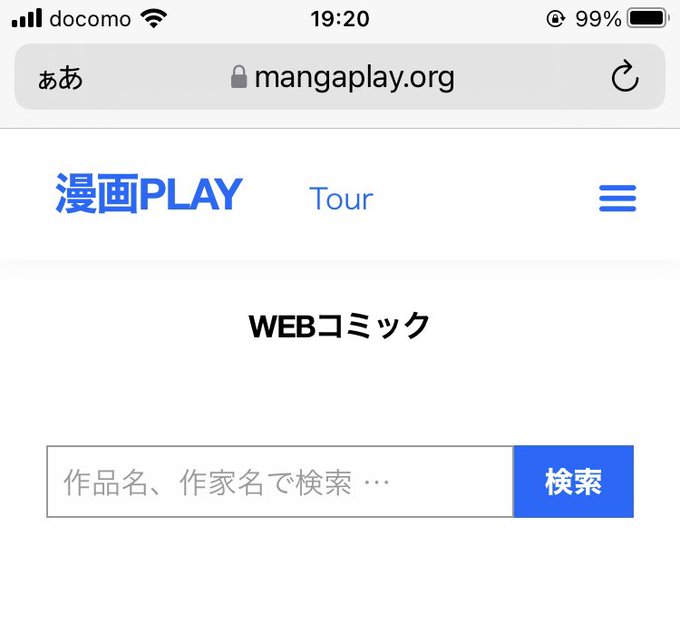The image size is (680, 643).
Task: Focus the 作品名、作家名で検索 search field
Action: (280, 482)
